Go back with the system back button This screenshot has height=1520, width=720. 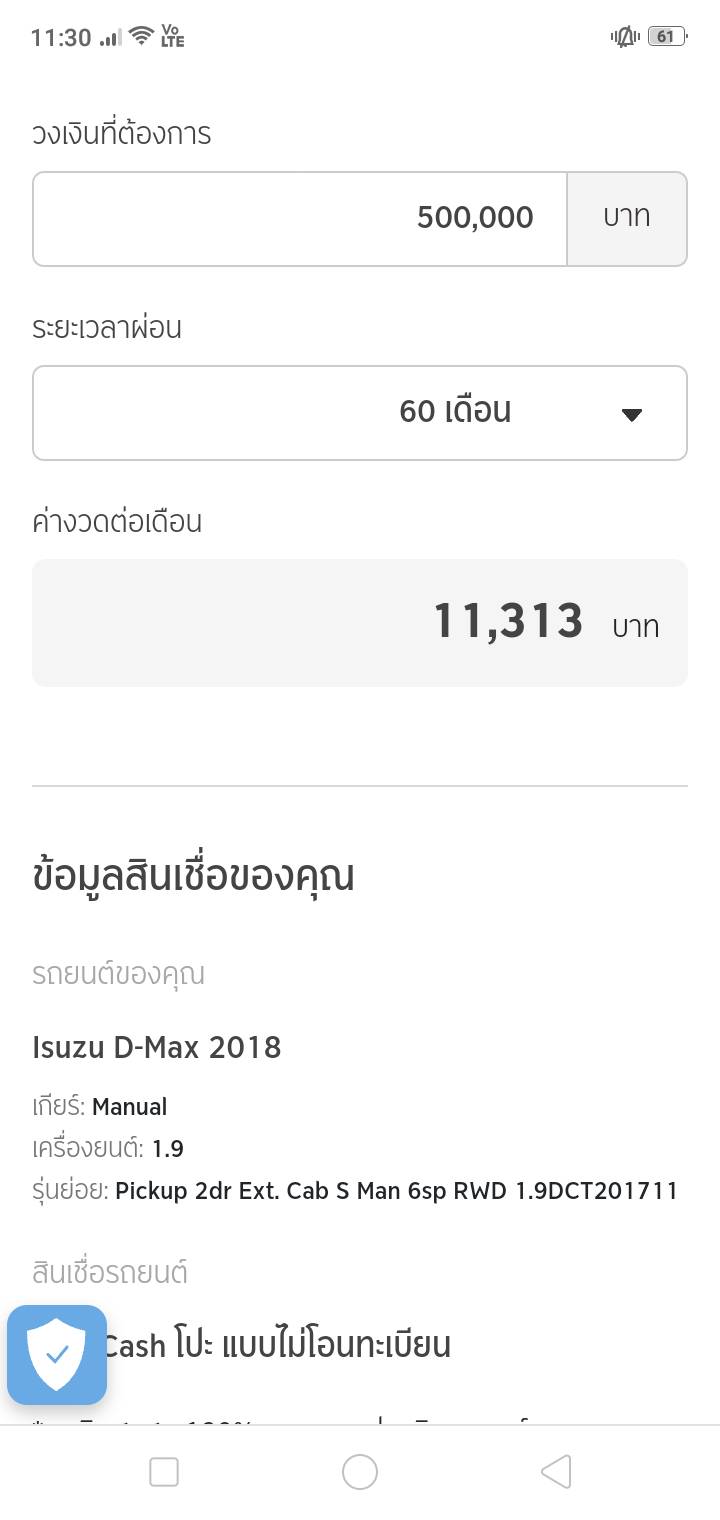(x=555, y=1472)
